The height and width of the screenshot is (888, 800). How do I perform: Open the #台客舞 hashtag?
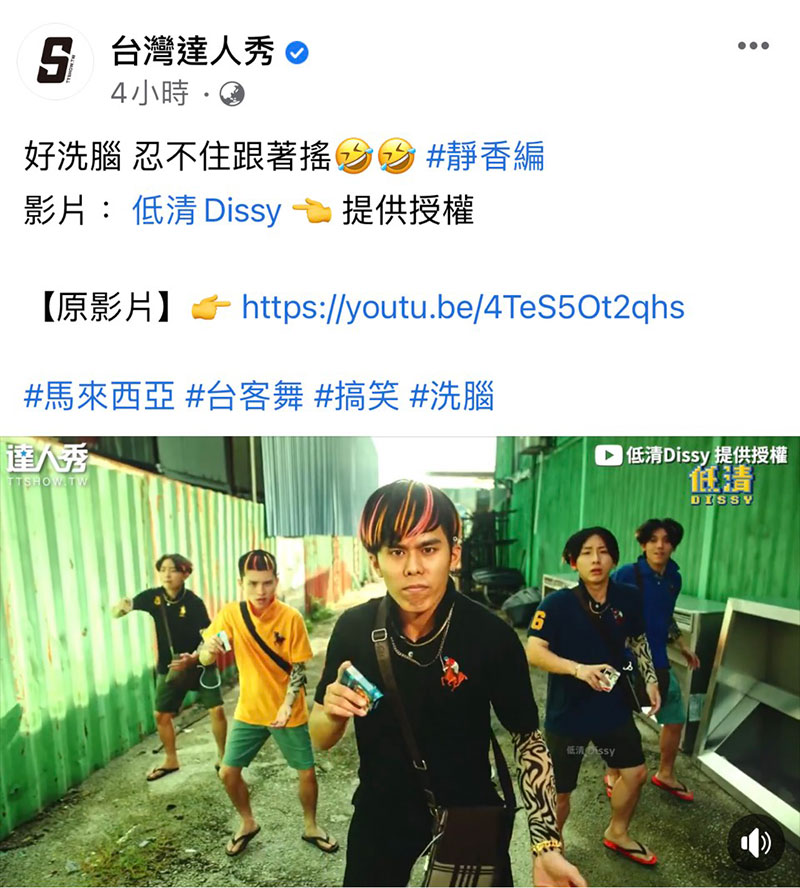click(245, 397)
